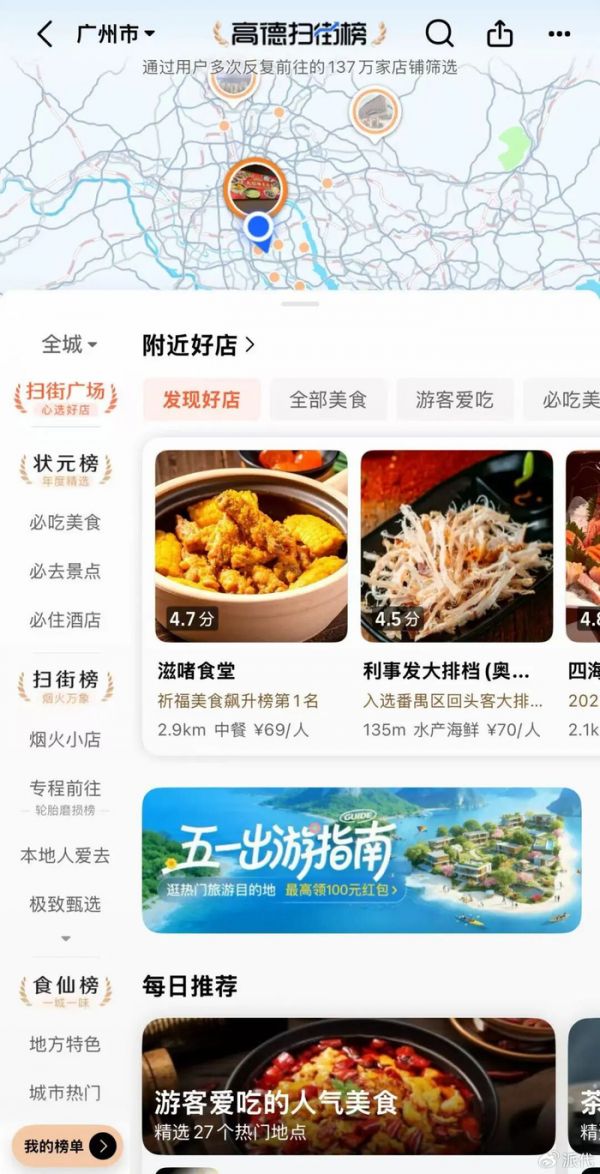Open the 广州市 city dropdown
Viewport: 600px width, 1174px height.
tap(116, 34)
